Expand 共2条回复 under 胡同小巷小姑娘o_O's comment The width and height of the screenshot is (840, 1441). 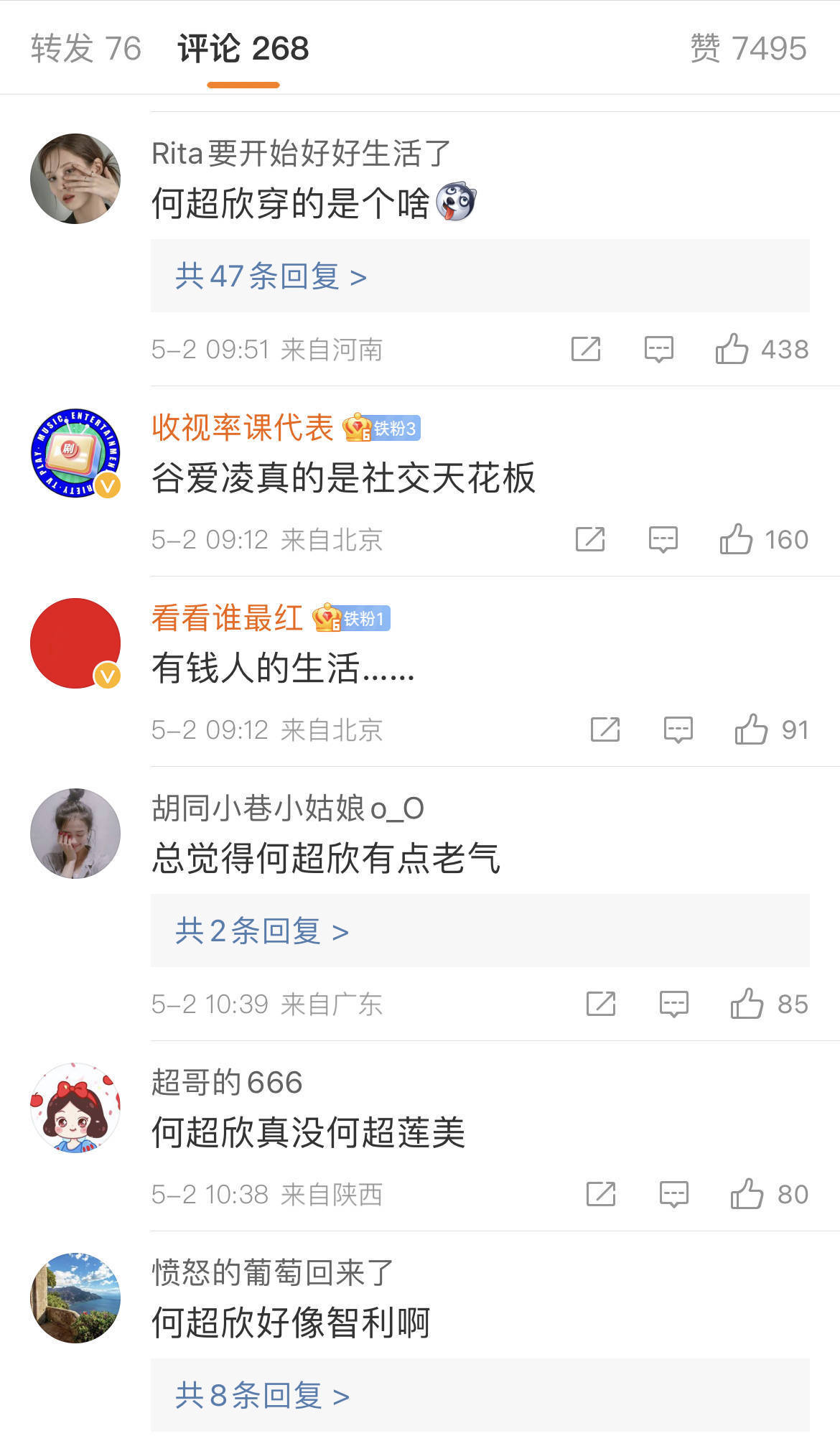pyautogui.click(x=262, y=931)
